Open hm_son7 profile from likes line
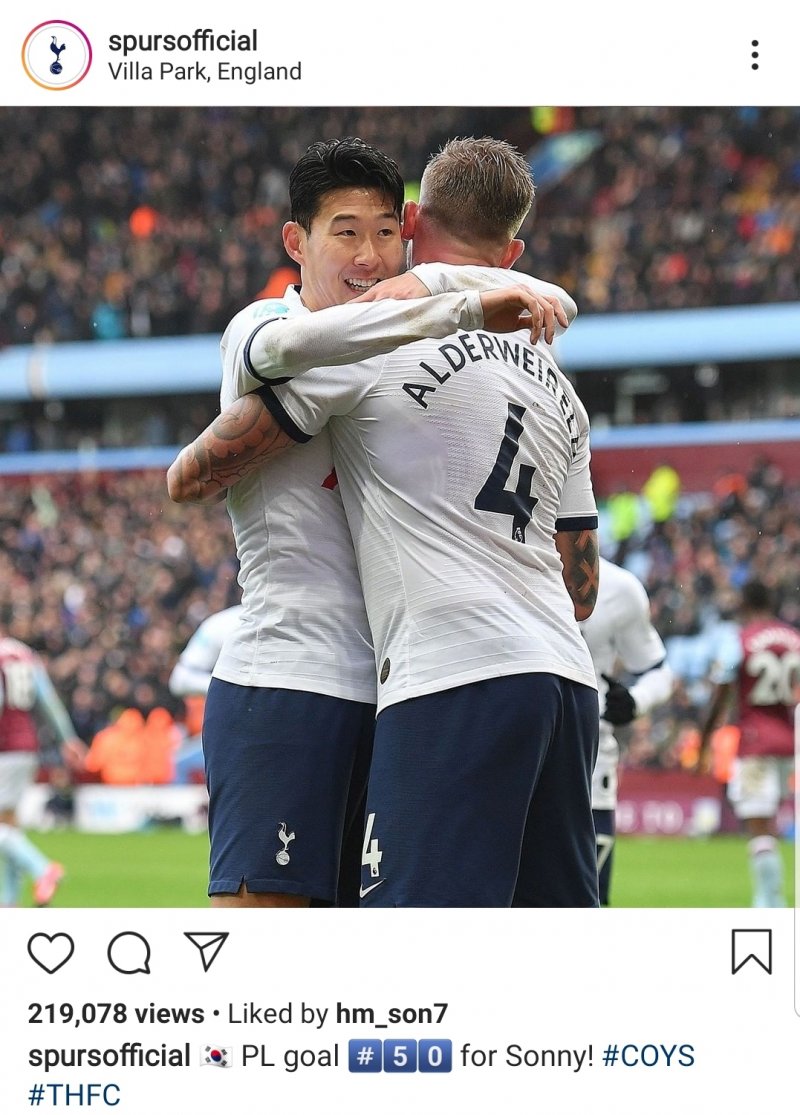Viewport: 800px width, 1115px height. (391, 1014)
